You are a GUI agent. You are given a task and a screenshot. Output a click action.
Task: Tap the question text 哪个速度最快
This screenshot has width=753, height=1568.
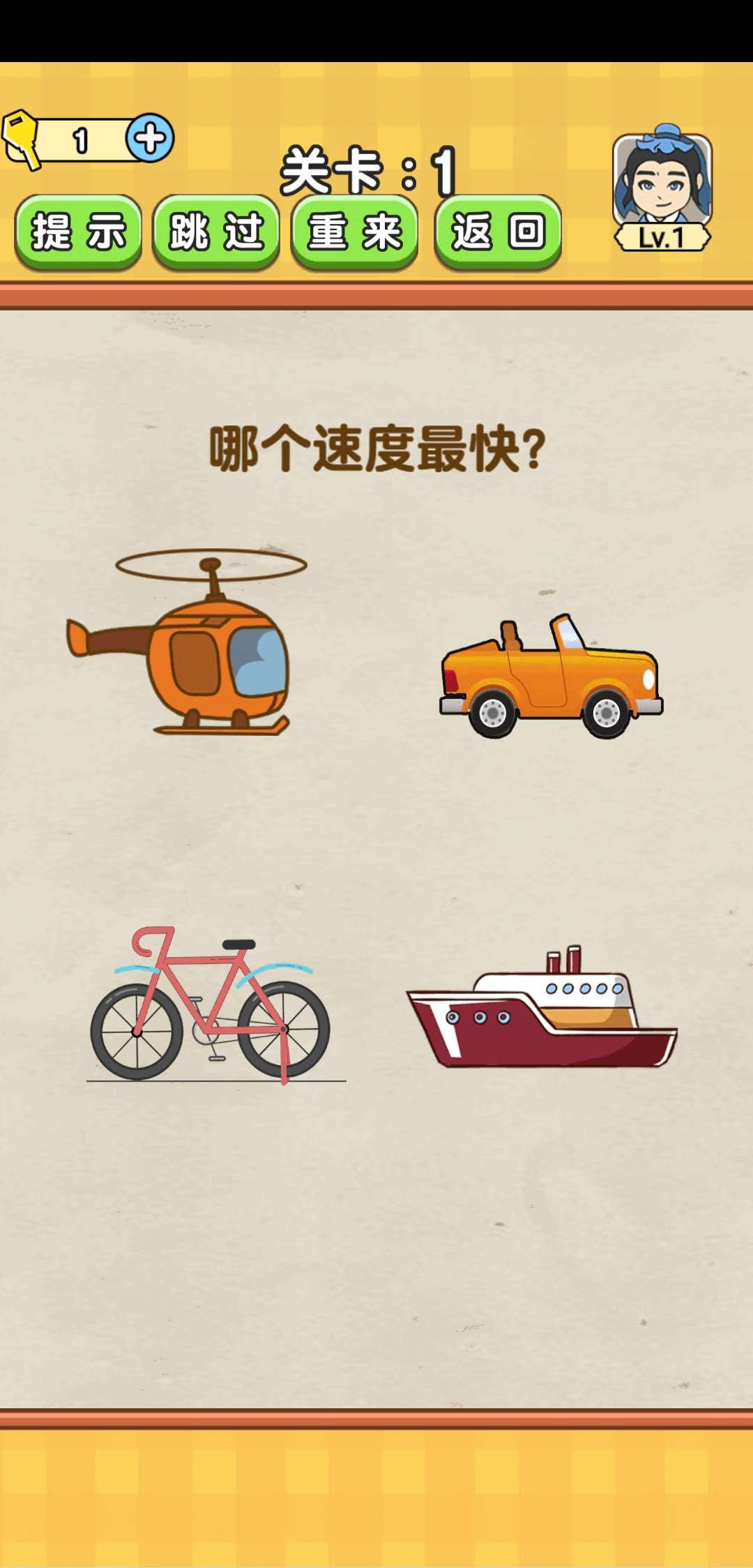point(376,450)
